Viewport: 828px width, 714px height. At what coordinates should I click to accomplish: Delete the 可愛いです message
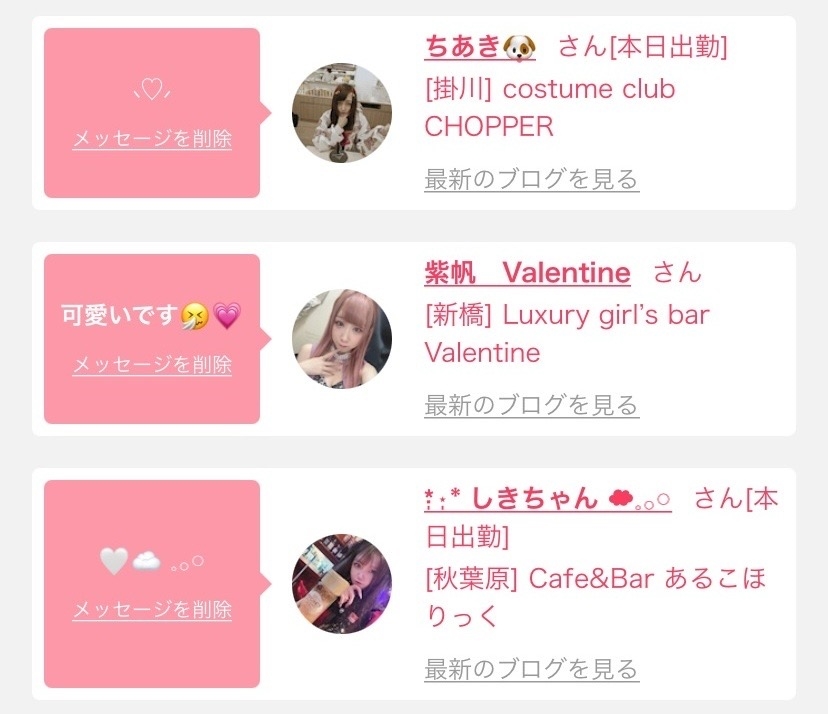coord(152,365)
